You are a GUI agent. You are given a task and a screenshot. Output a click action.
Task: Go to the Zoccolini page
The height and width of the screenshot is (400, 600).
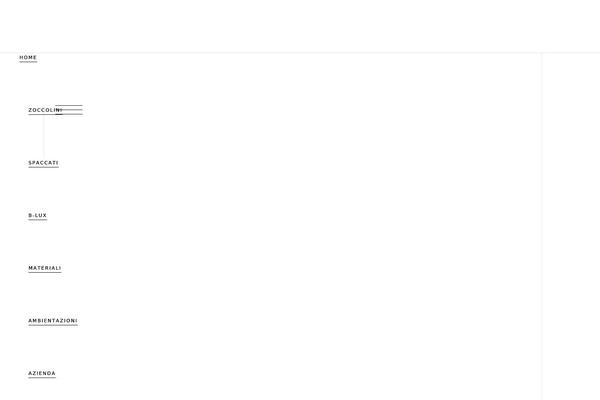click(43, 110)
